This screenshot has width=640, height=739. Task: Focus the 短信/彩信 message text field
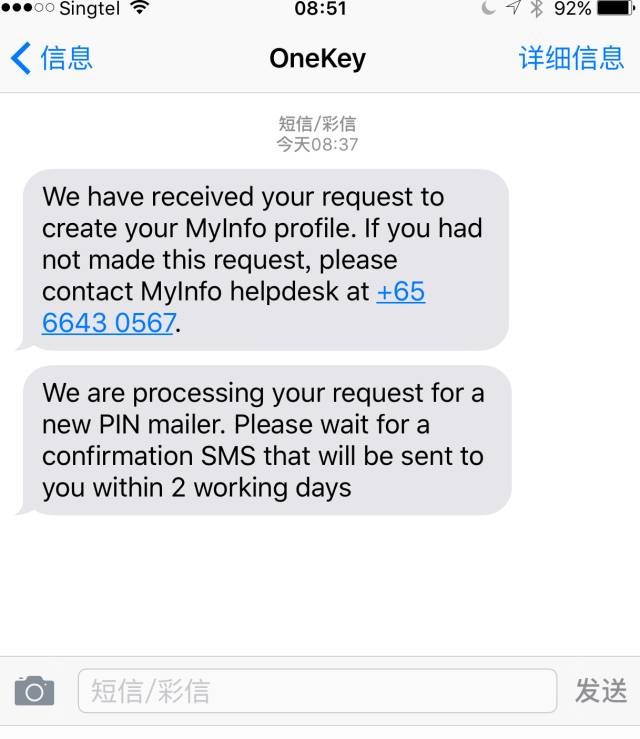click(316, 690)
